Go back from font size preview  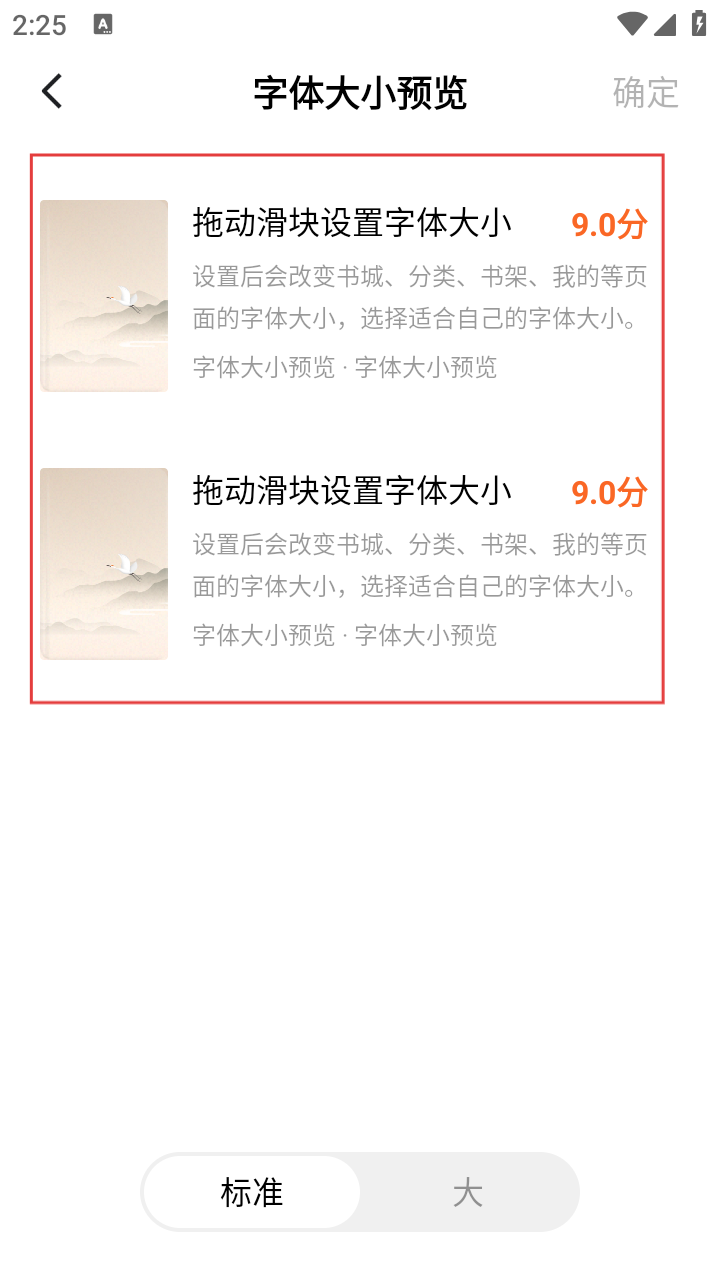(52, 92)
